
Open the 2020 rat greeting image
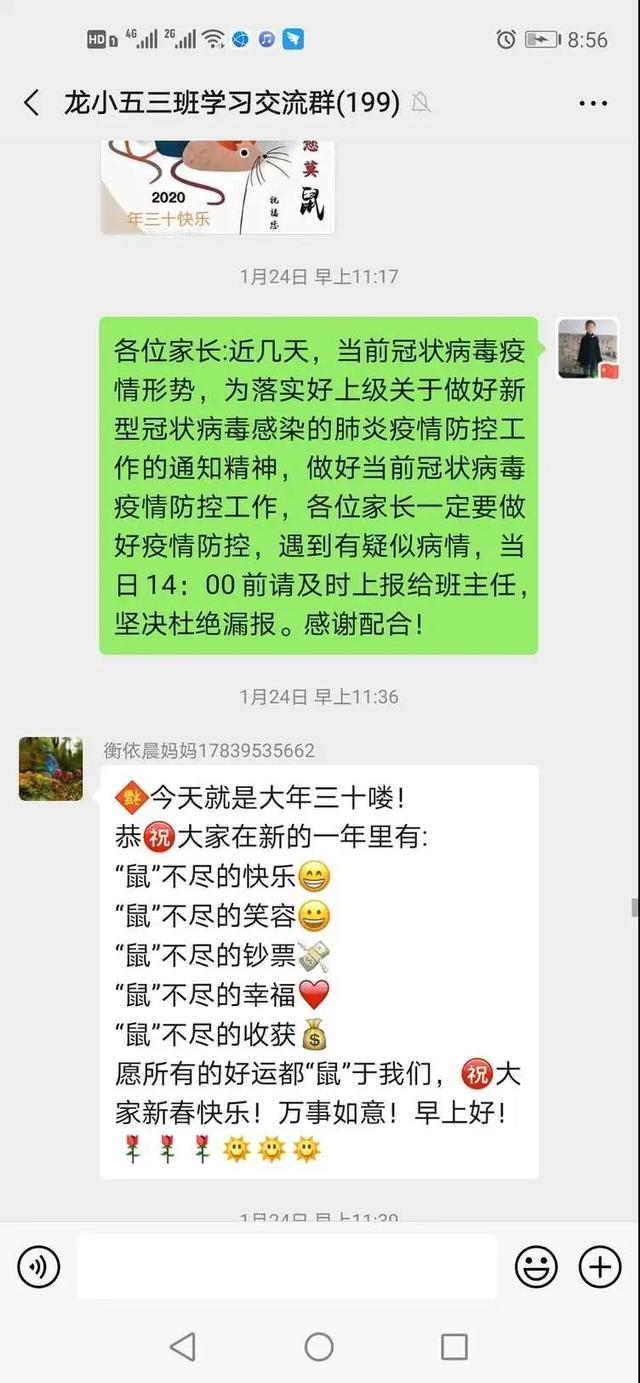(x=217, y=188)
